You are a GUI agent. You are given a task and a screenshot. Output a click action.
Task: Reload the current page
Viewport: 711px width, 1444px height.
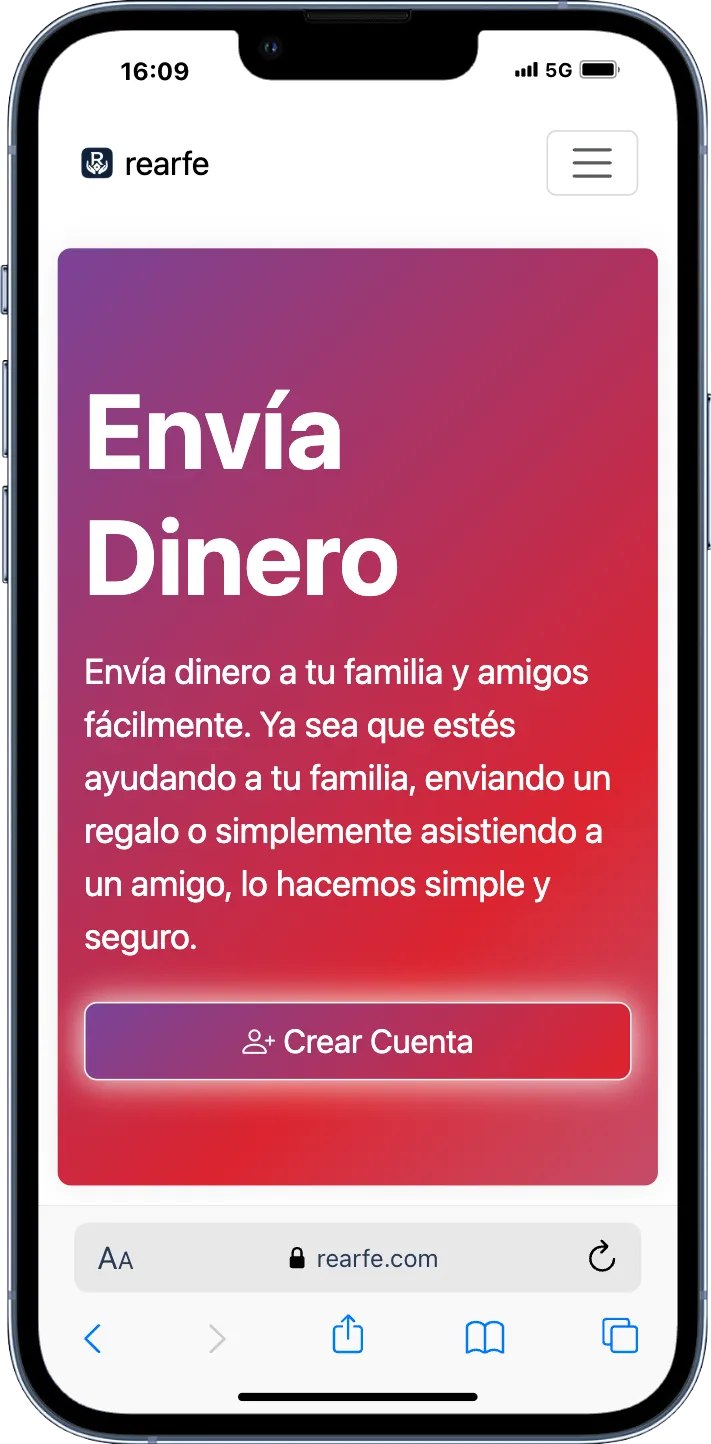(x=602, y=1257)
